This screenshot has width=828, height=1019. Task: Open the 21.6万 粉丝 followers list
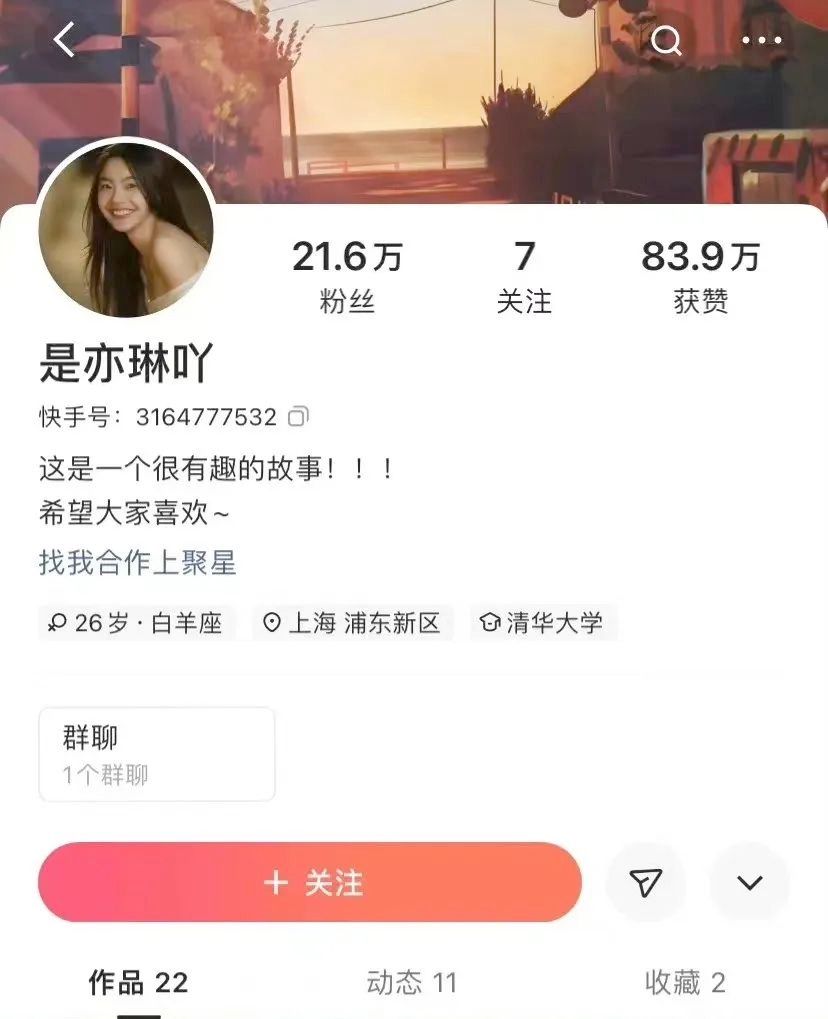click(x=347, y=276)
